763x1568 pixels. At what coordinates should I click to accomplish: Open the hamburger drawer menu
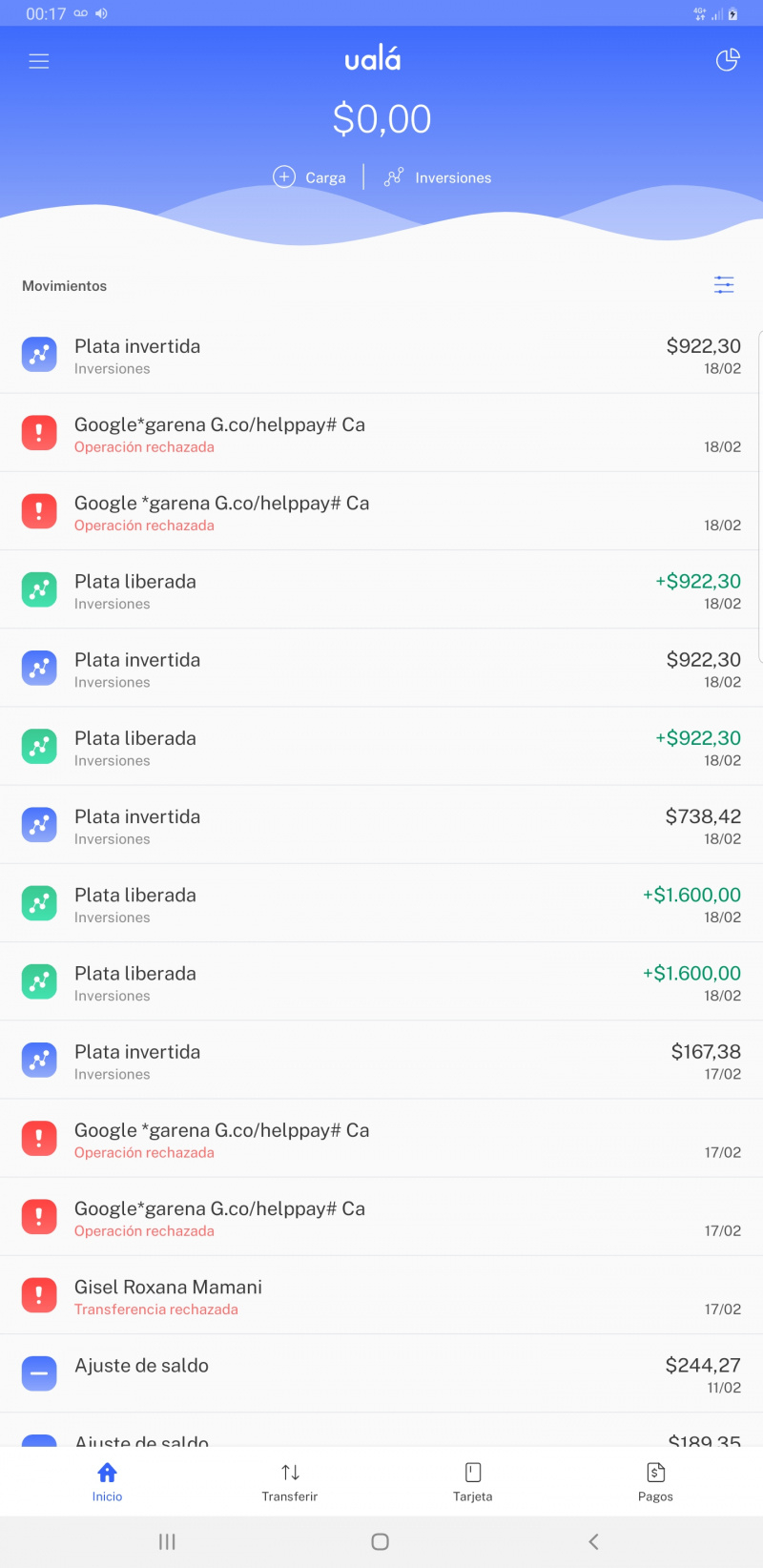tap(38, 61)
